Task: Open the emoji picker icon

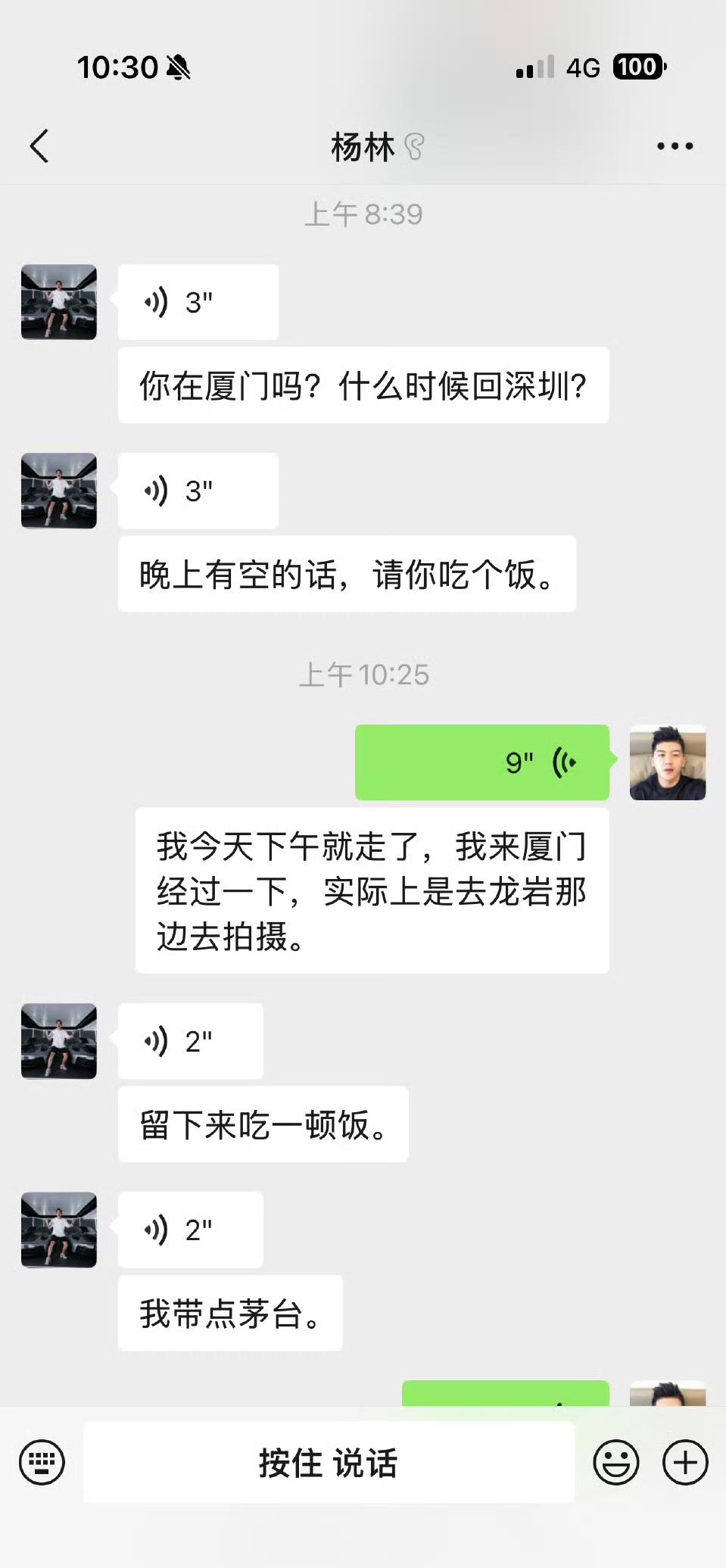Action: (x=618, y=1463)
